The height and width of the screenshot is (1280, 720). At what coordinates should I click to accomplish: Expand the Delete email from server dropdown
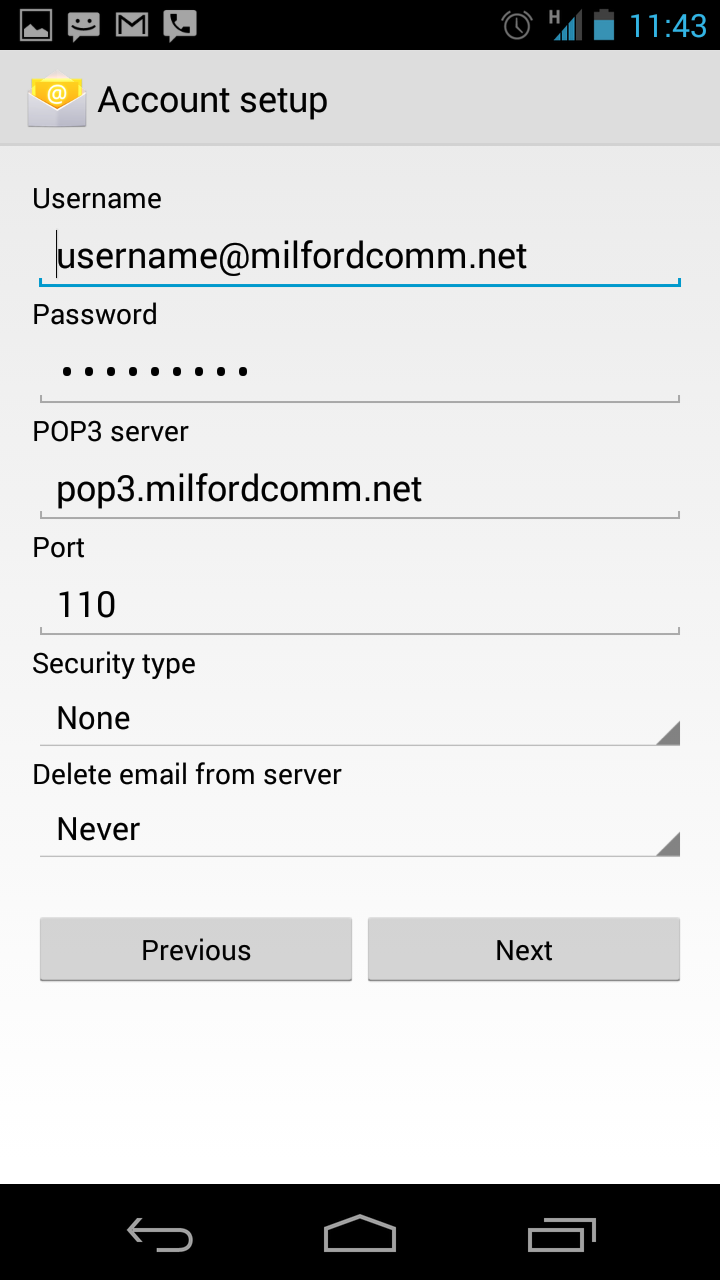360,829
